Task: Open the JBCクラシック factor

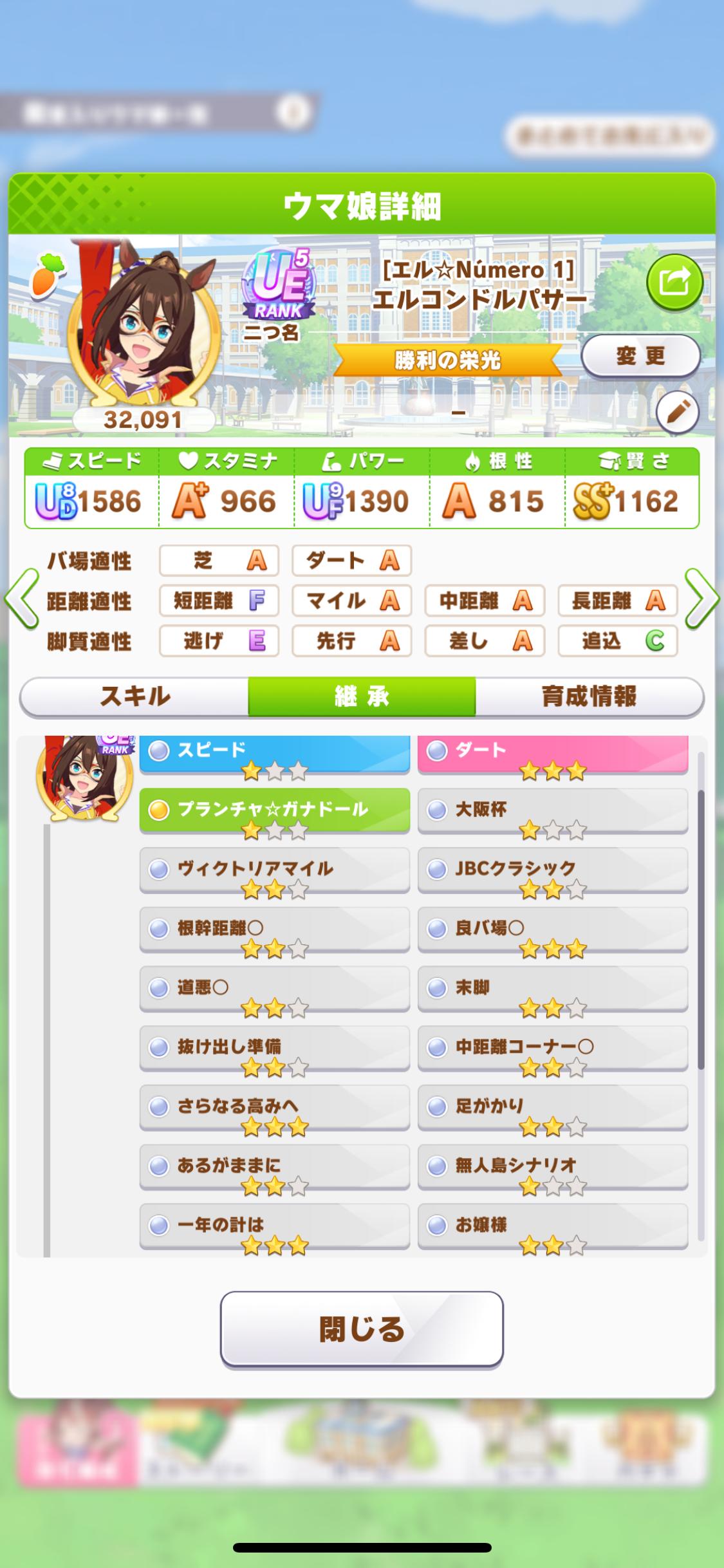Action: (x=552, y=869)
